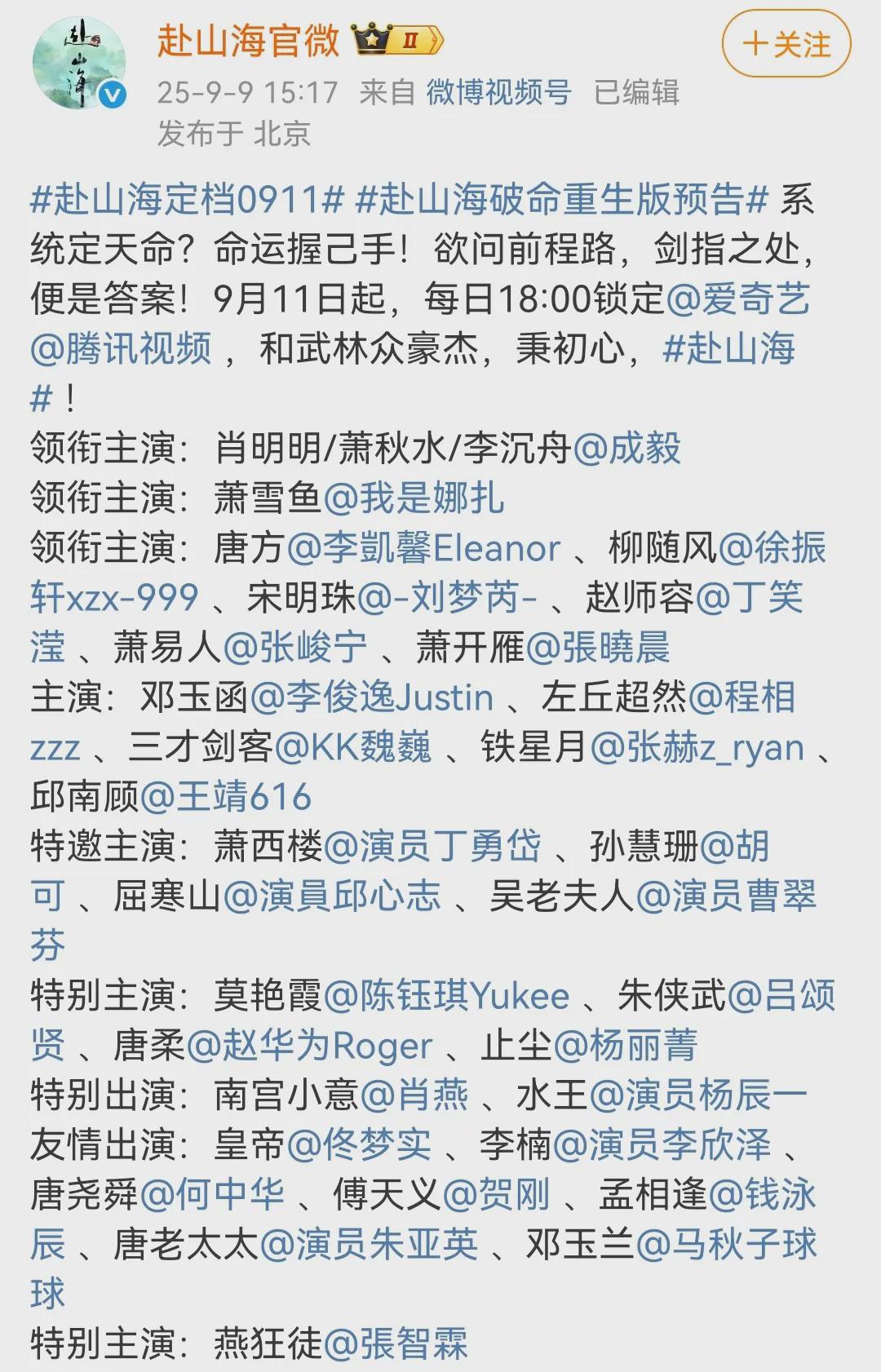Open the @肖燕 mention
The width and height of the screenshot is (881, 1372).
point(414,1095)
